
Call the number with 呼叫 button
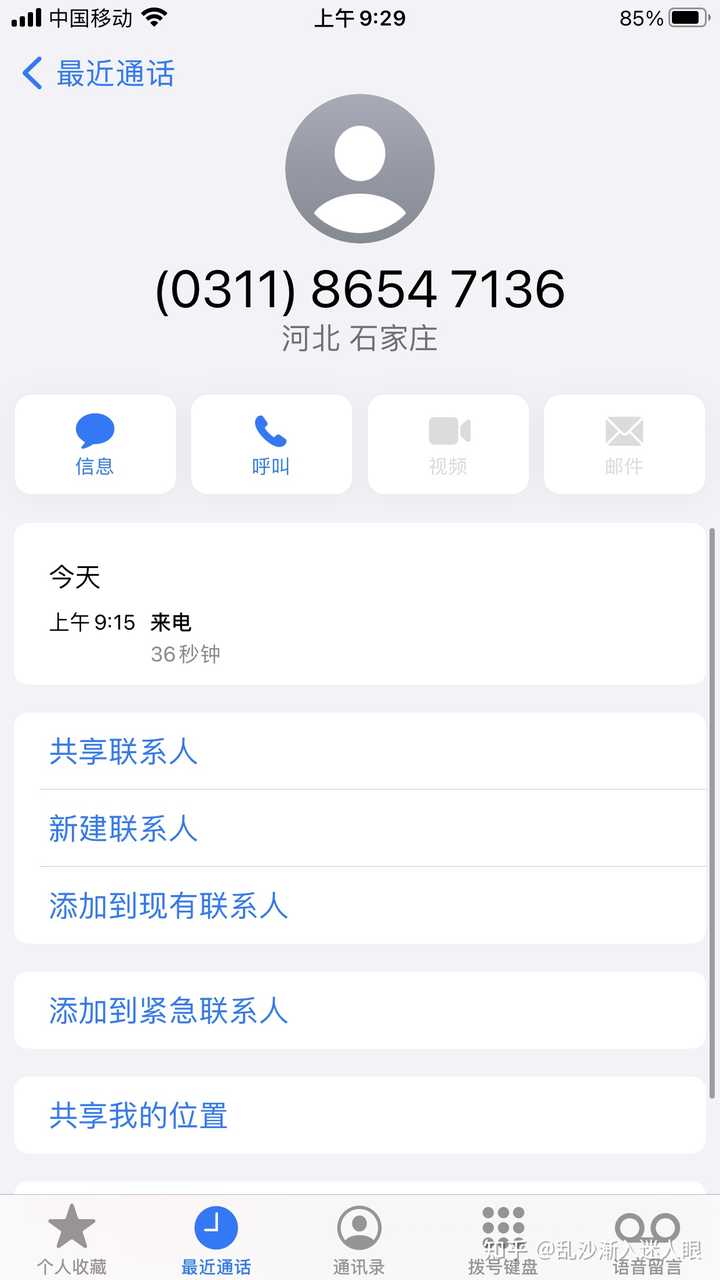(271, 444)
